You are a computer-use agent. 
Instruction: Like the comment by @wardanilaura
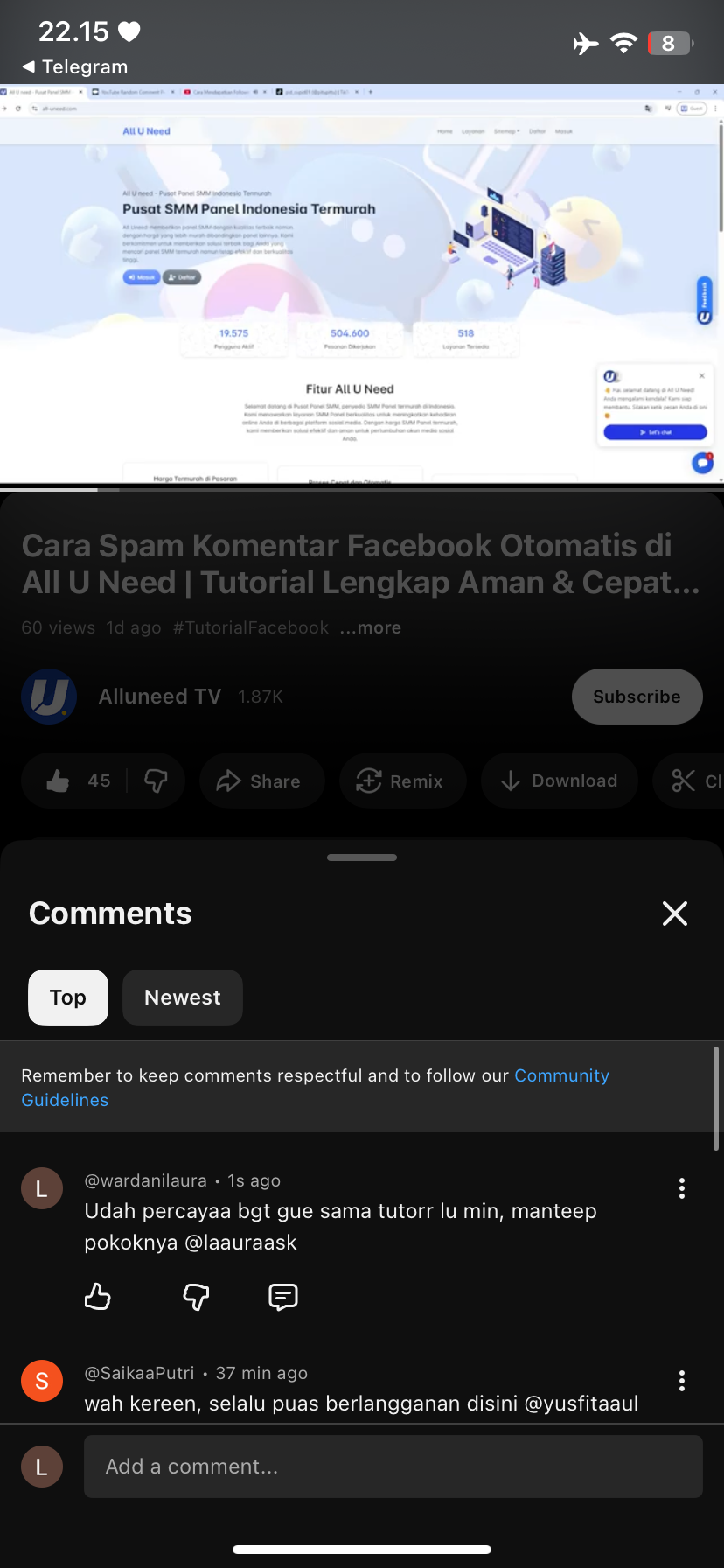point(97,1296)
